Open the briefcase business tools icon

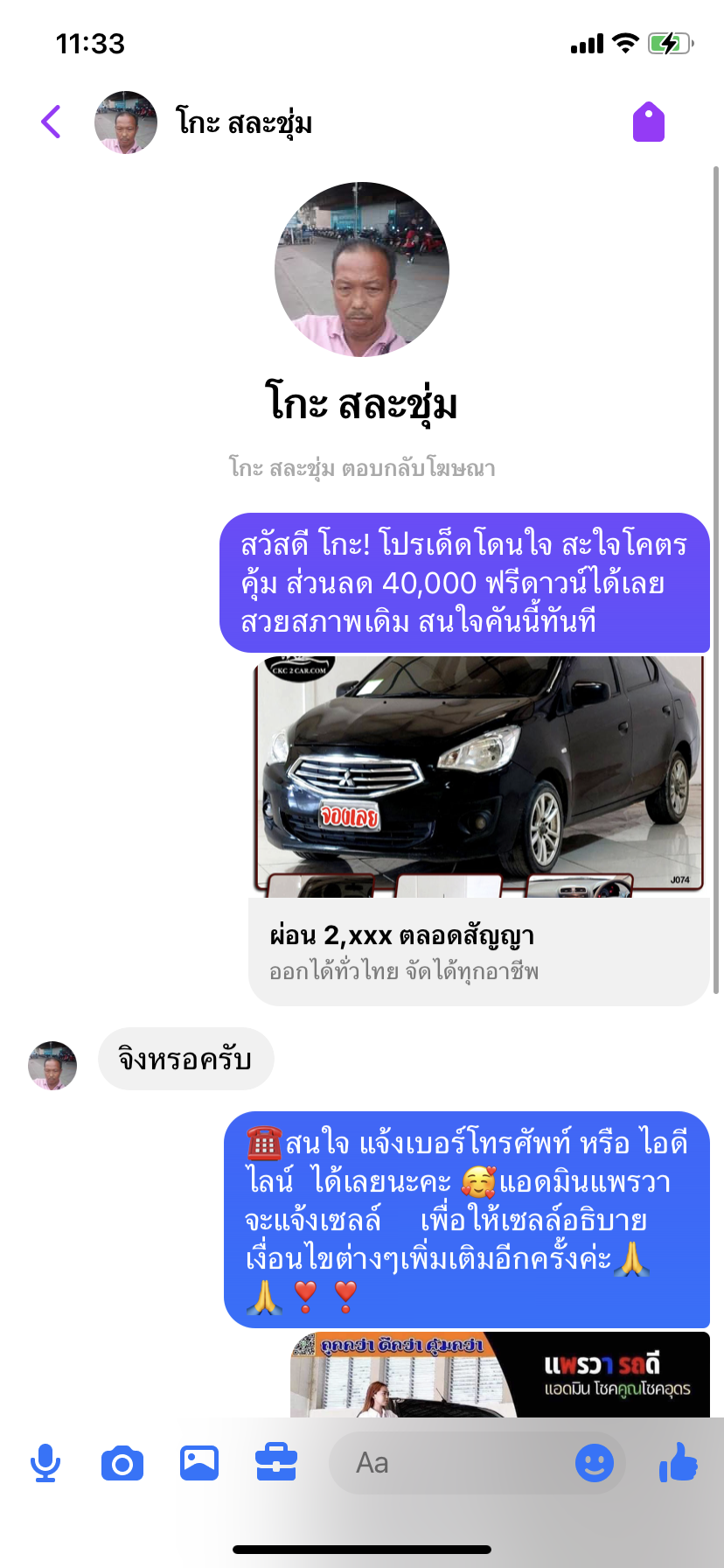click(x=276, y=1463)
